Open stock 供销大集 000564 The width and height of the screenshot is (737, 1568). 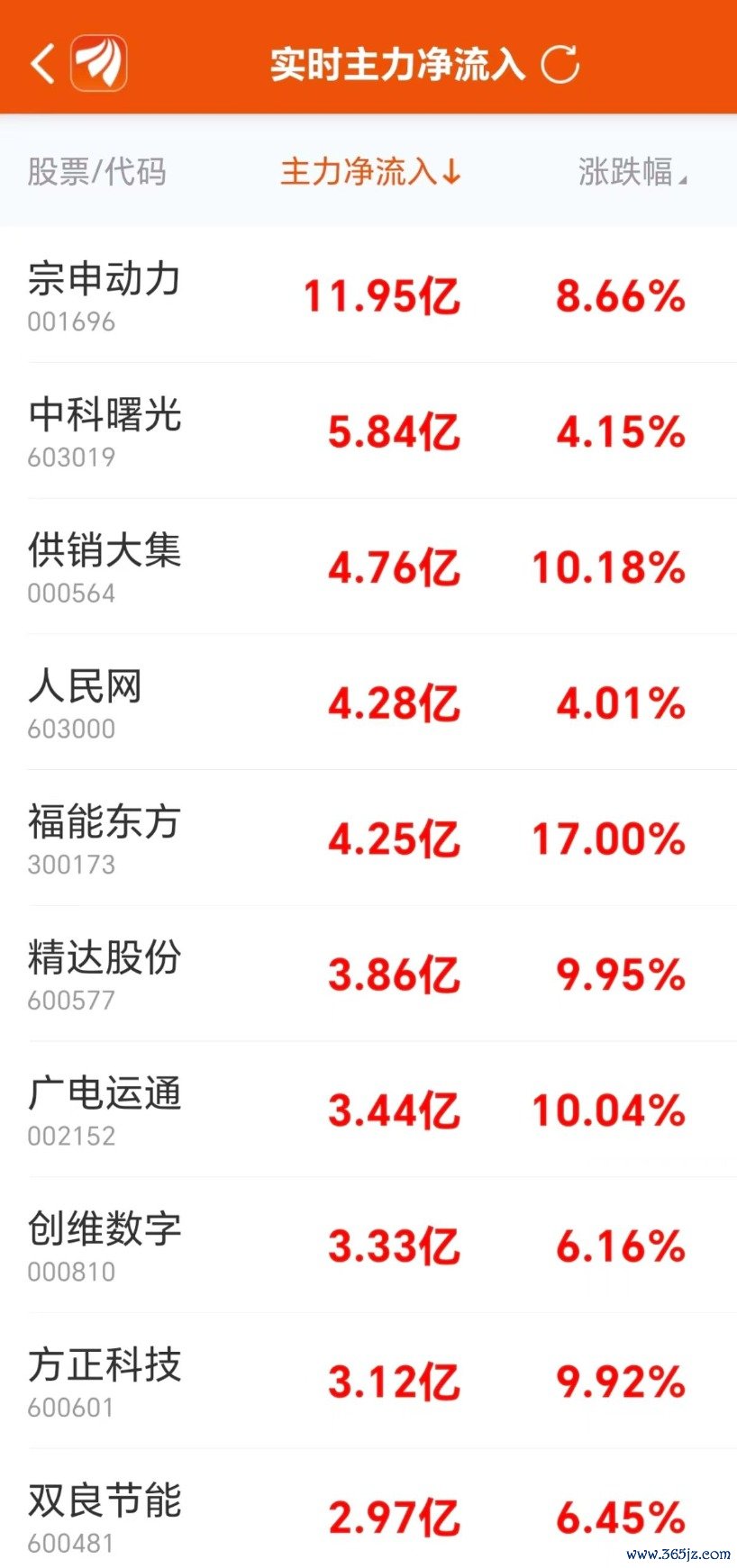click(x=368, y=567)
